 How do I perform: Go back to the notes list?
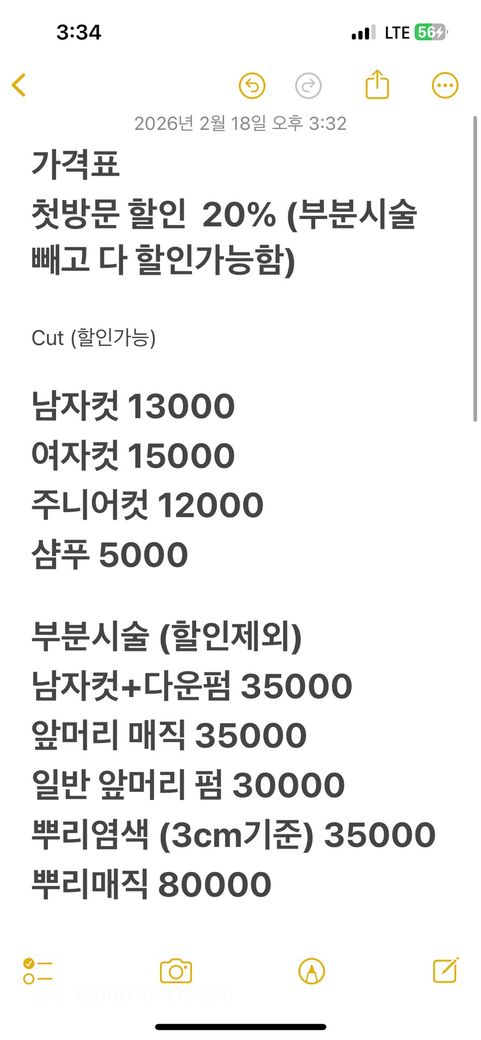(19, 85)
